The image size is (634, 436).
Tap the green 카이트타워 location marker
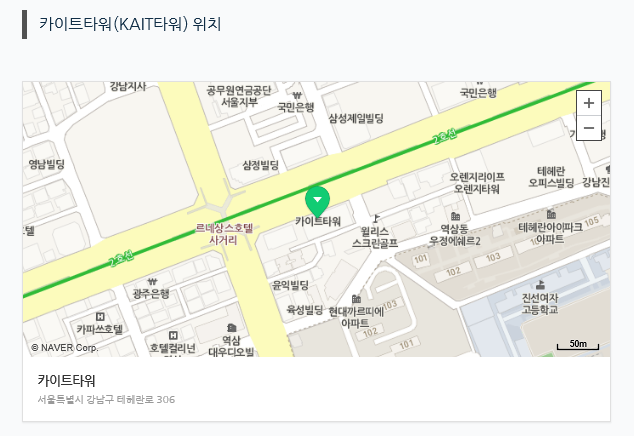tap(318, 199)
